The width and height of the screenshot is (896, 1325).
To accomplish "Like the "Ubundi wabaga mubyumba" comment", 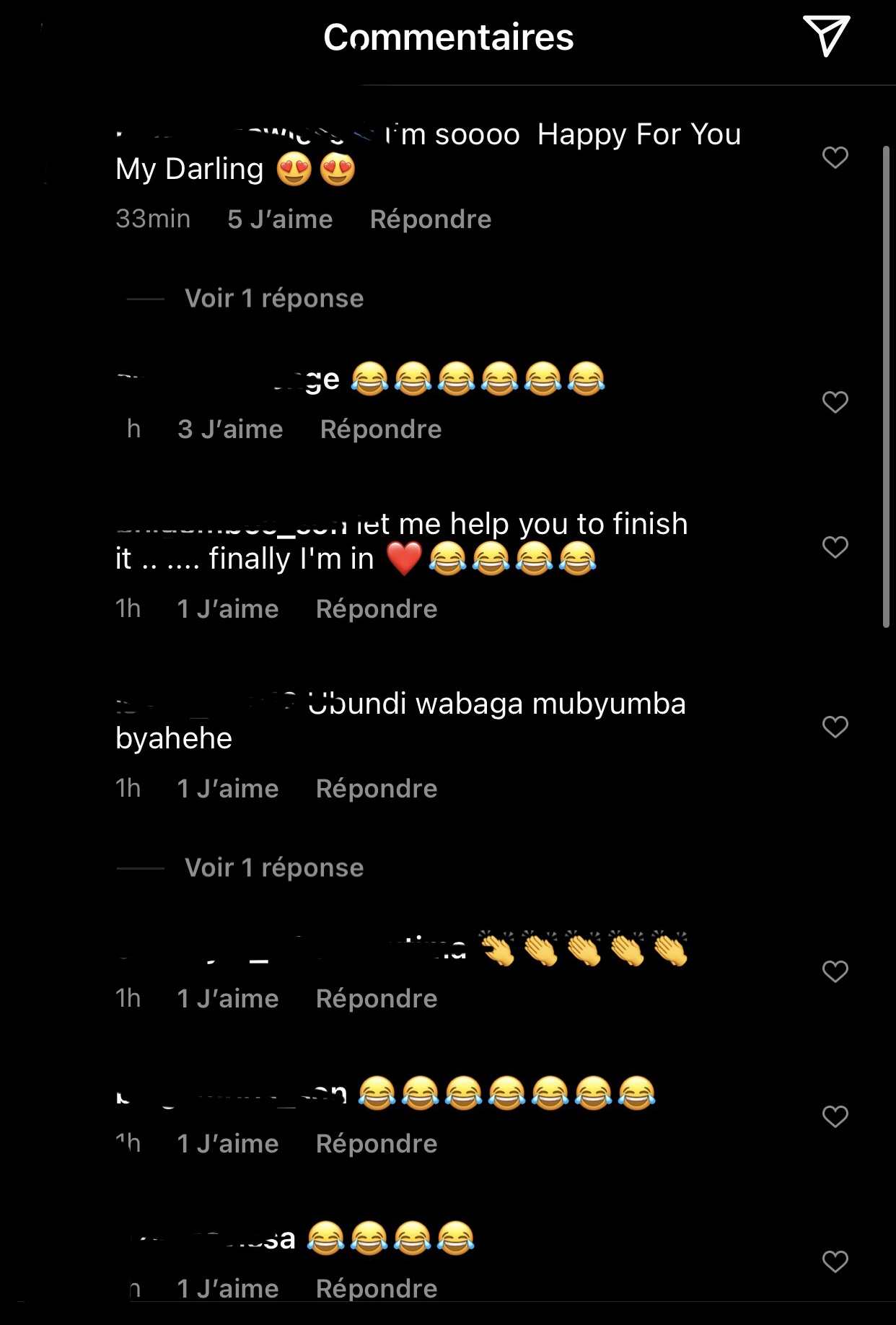I will coord(835,727).
